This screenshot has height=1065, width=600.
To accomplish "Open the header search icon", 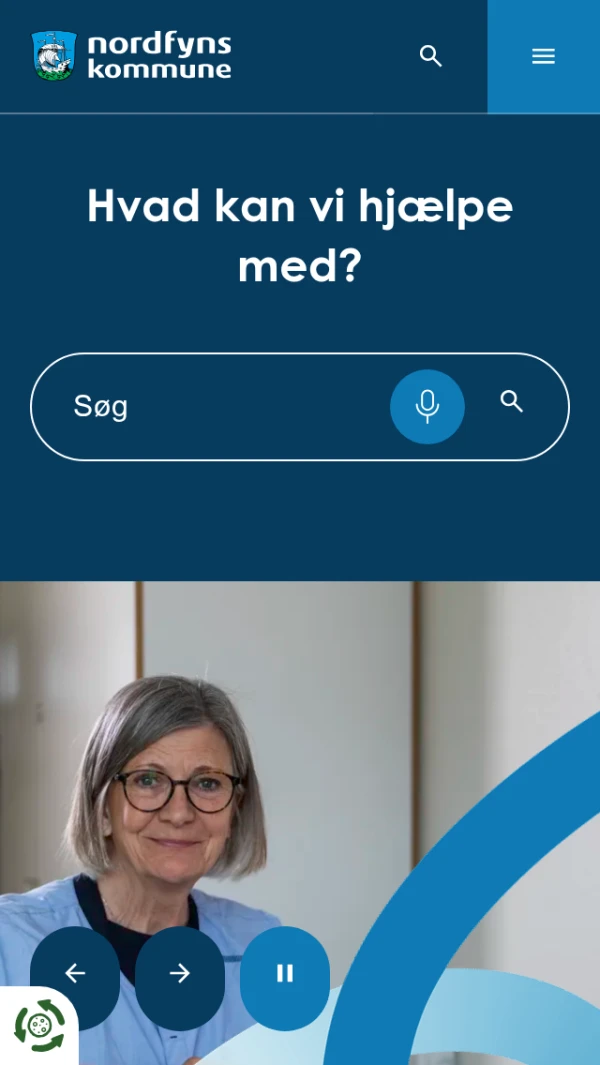I will [x=431, y=56].
